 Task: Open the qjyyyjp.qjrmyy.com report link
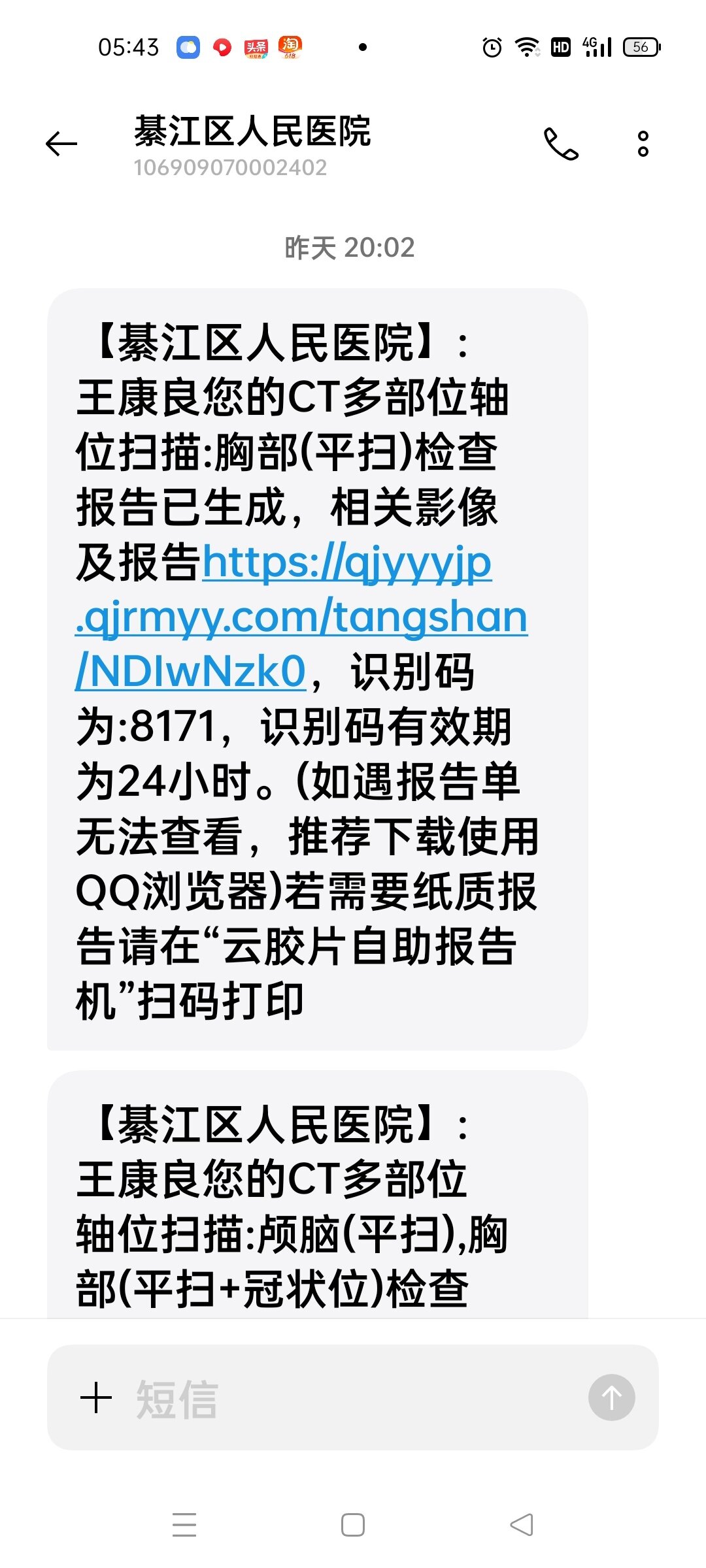pyautogui.click(x=301, y=617)
